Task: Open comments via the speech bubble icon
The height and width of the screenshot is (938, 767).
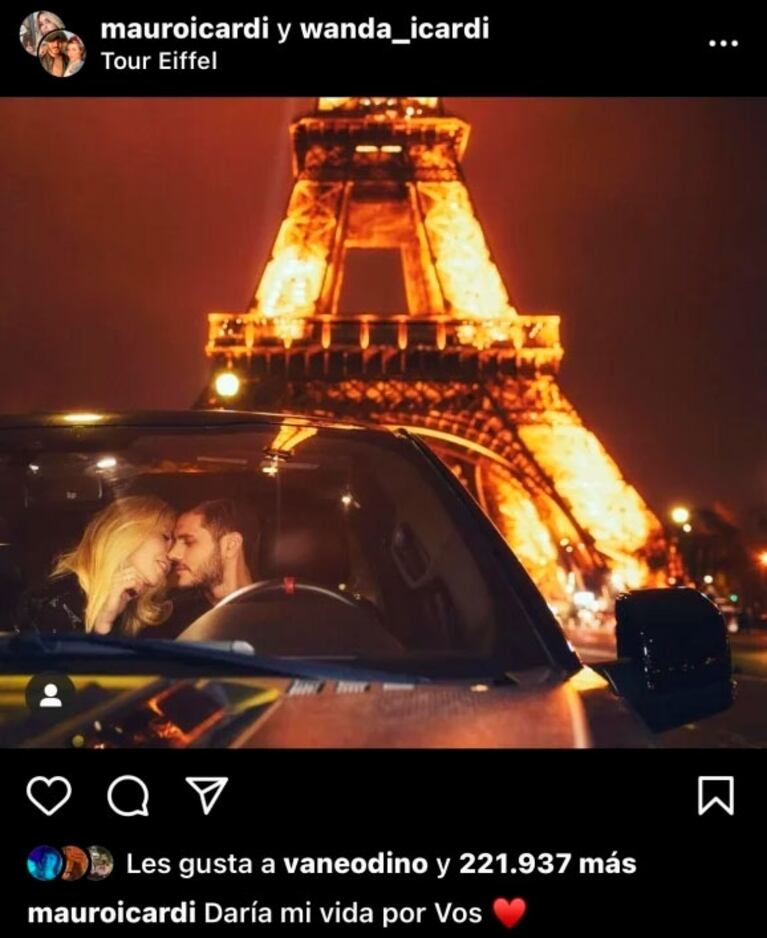Action: click(128, 796)
